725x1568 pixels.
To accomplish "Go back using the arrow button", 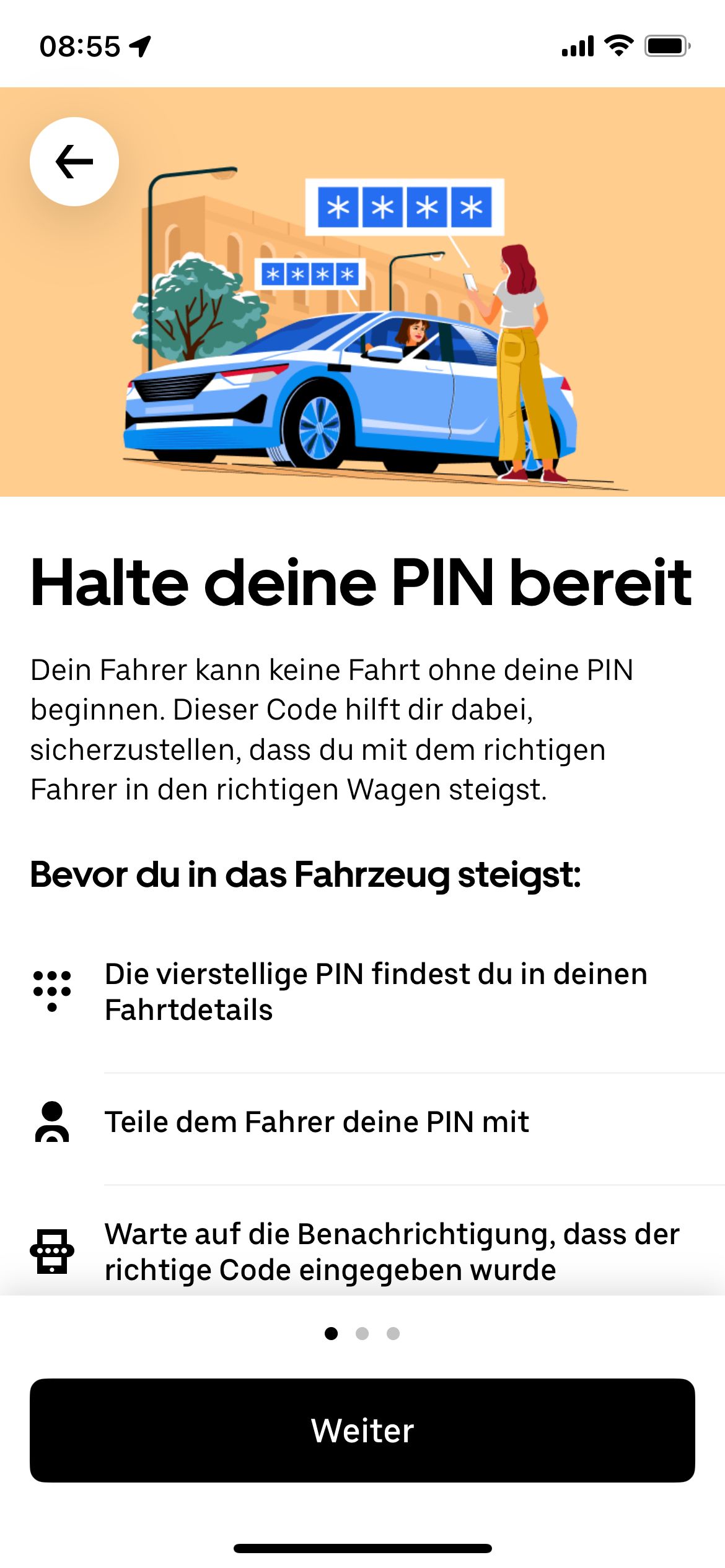I will tap(74, 162).
